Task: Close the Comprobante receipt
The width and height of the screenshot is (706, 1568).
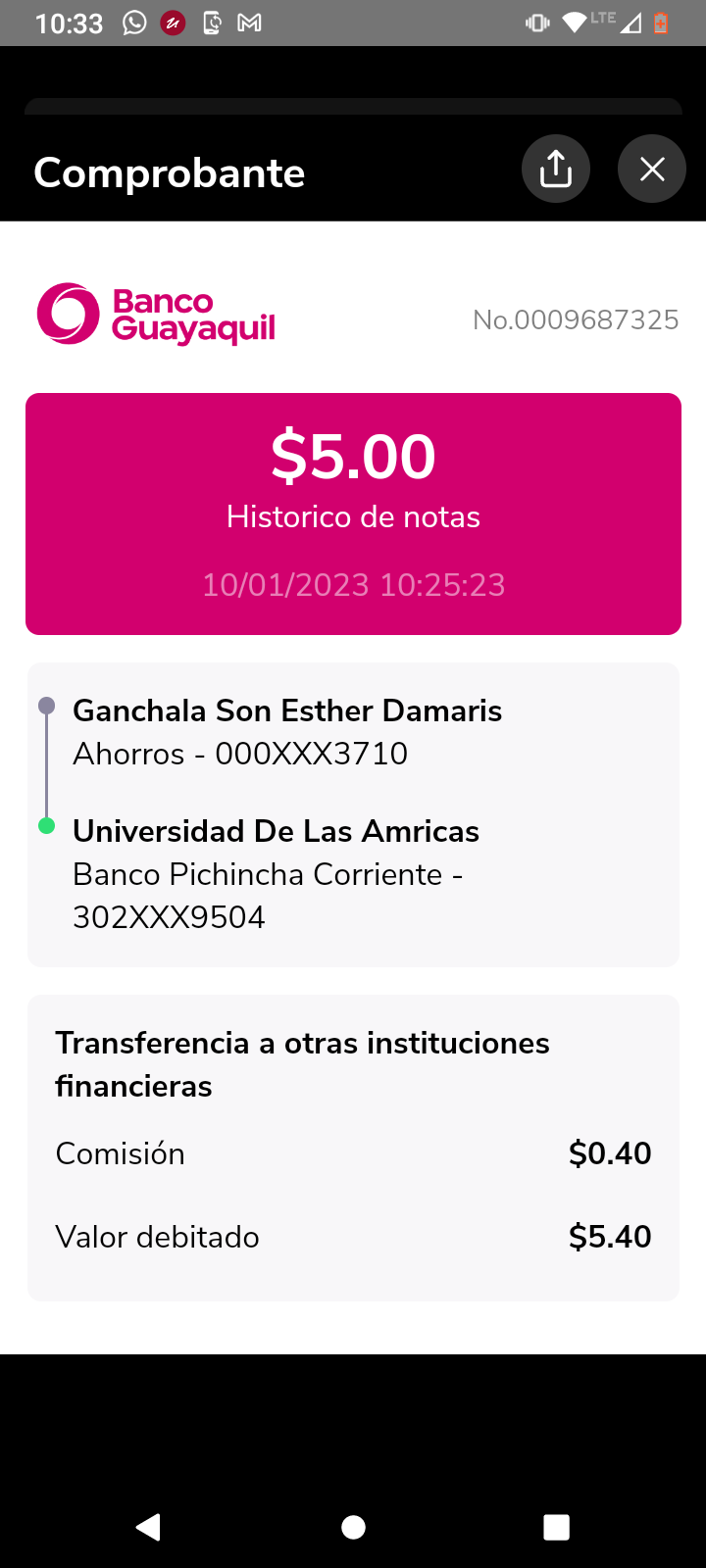Action: tap(652, 169)
